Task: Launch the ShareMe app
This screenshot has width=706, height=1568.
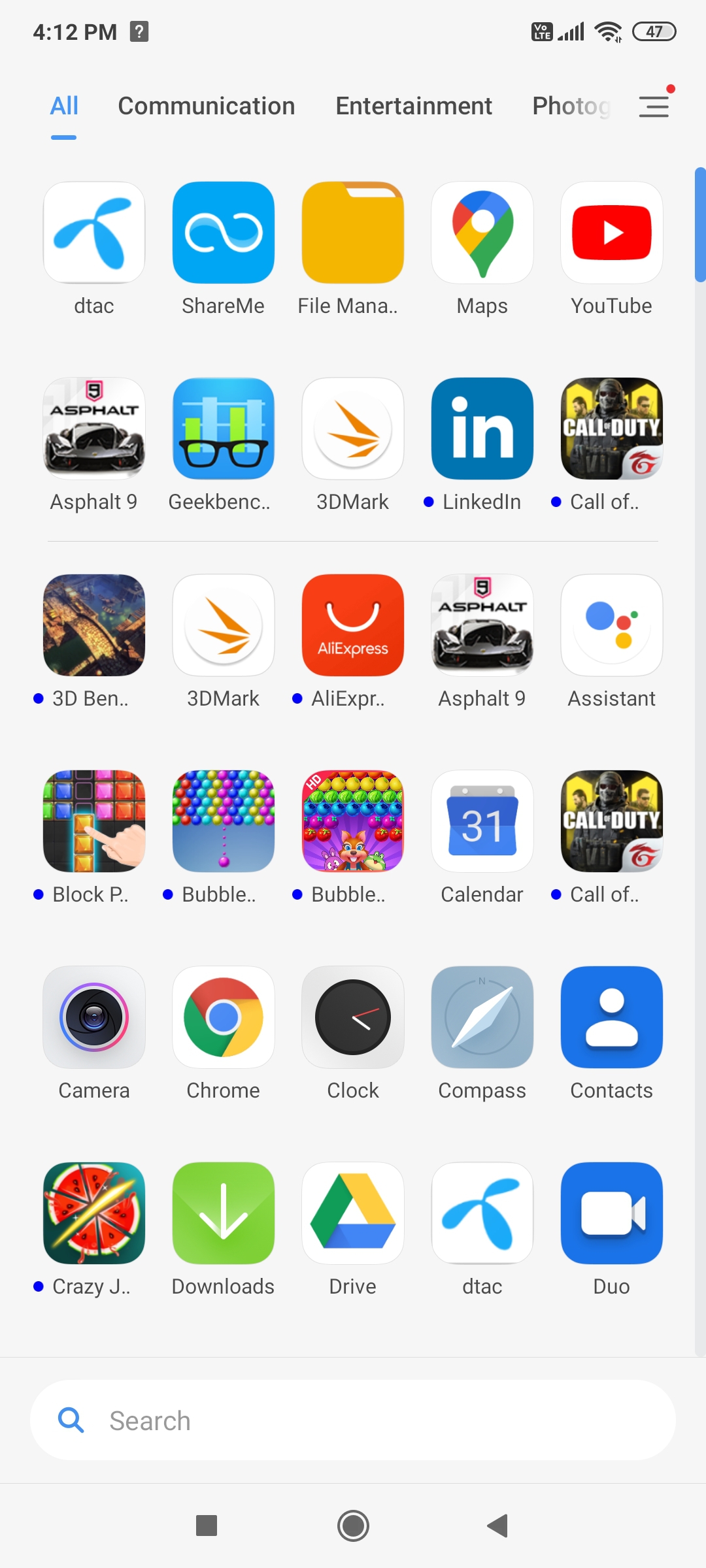Action: pos(223,233)
